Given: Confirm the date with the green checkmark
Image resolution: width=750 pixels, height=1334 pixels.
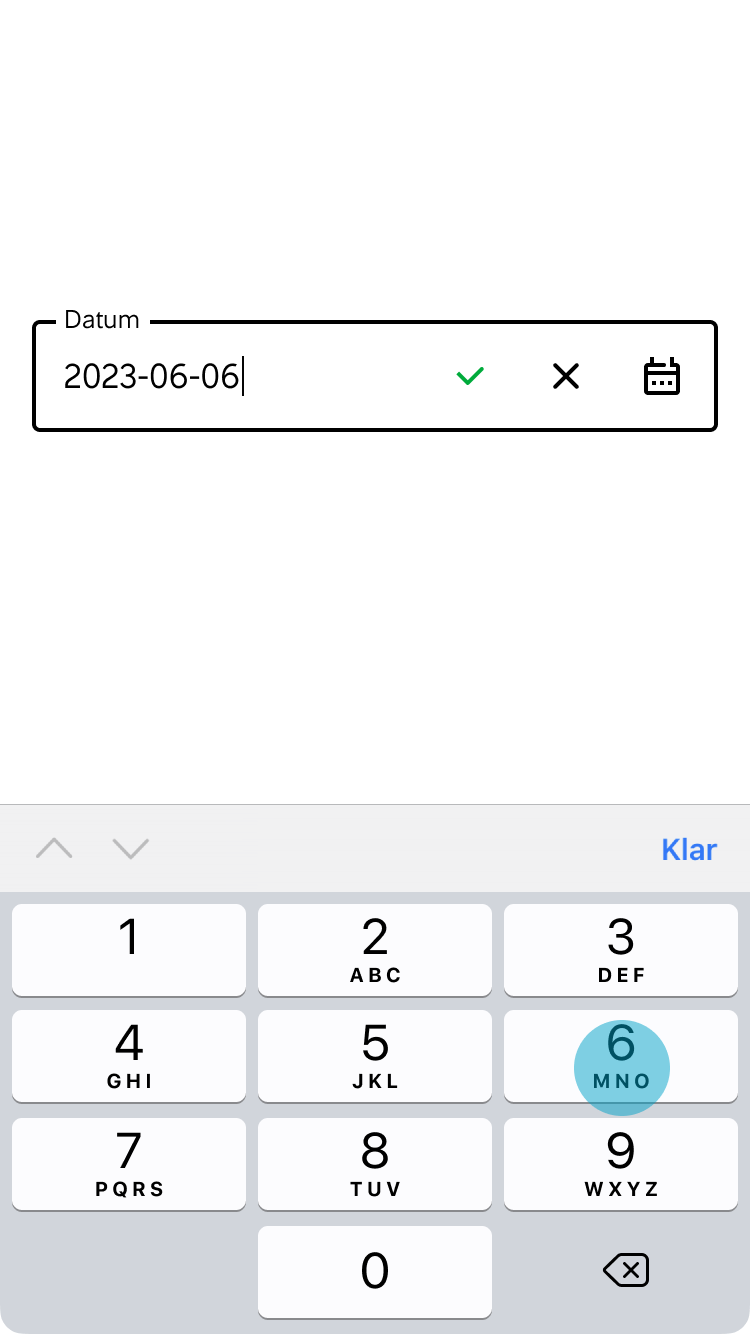Looking at the screenshot, I should point(469,376).
